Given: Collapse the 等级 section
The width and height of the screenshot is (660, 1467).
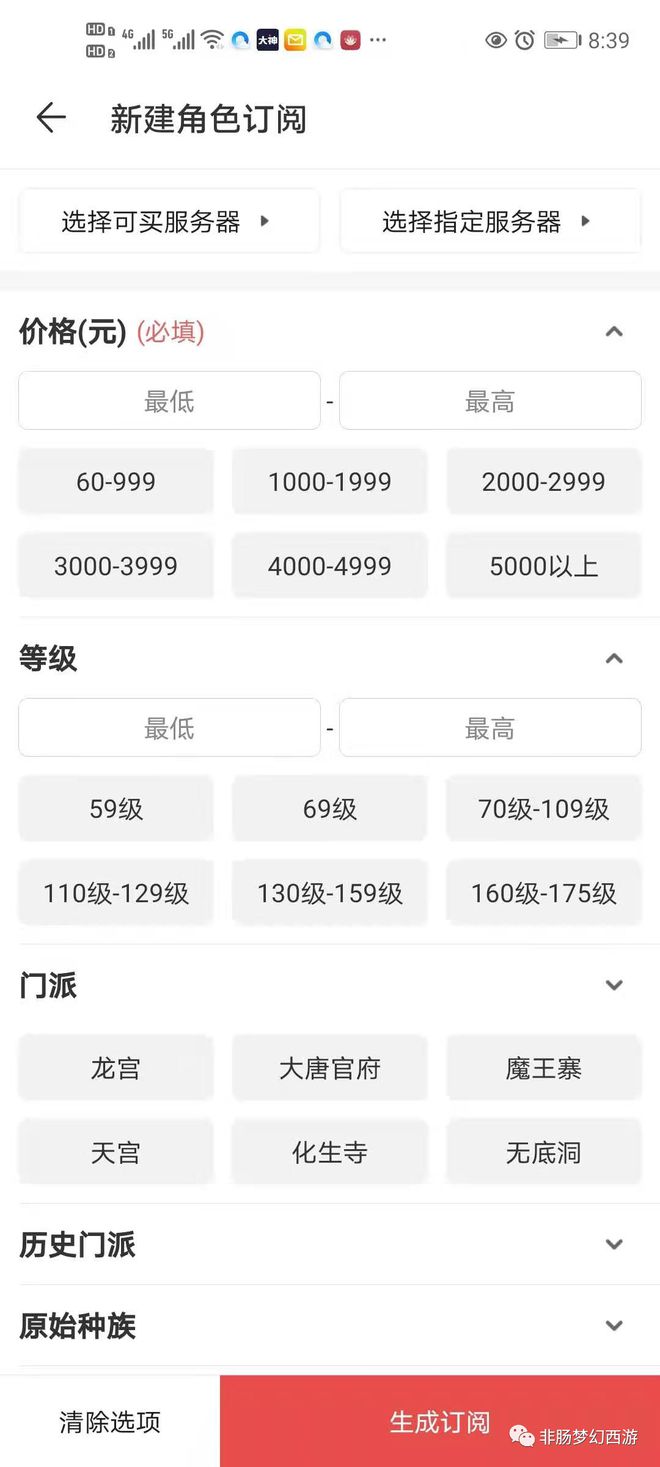Looking at the screenshot, I should [614, 658].
